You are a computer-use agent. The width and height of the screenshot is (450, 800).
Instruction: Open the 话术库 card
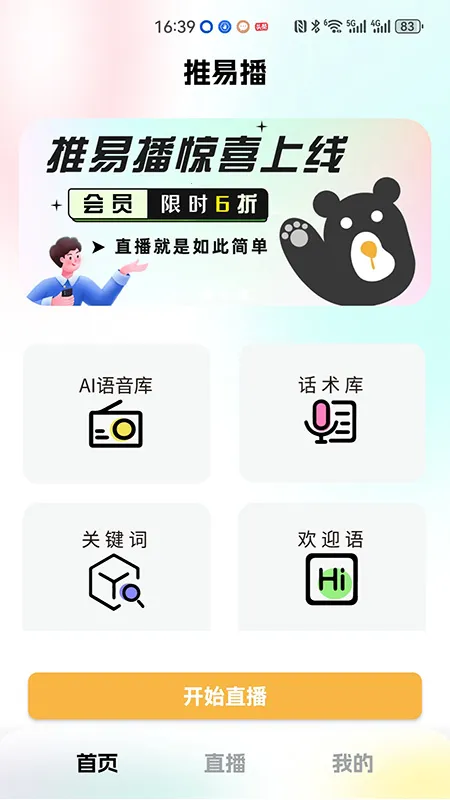(x=332, y=413)
